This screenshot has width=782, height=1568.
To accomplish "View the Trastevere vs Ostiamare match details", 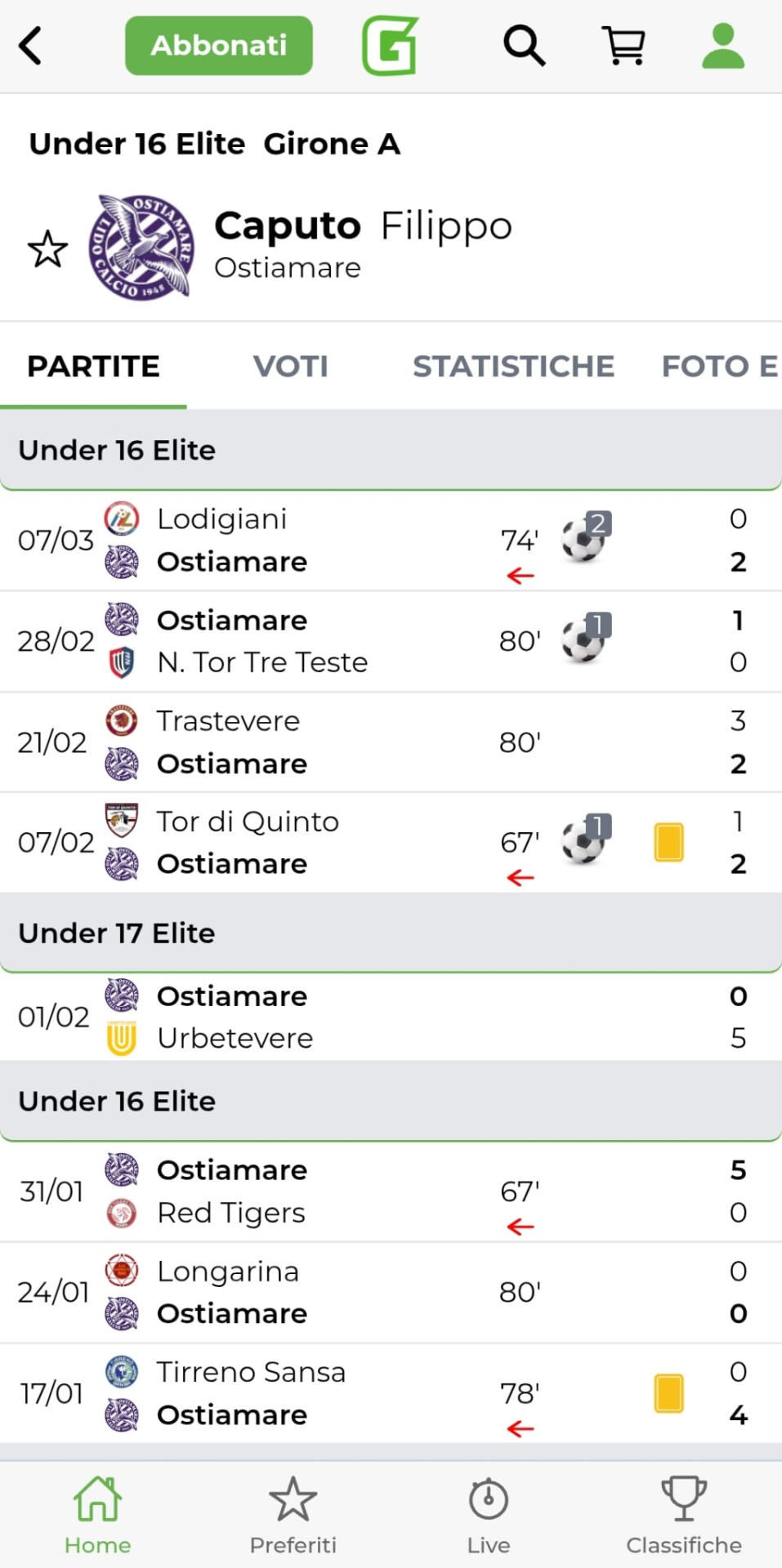I will coord(327,742).
